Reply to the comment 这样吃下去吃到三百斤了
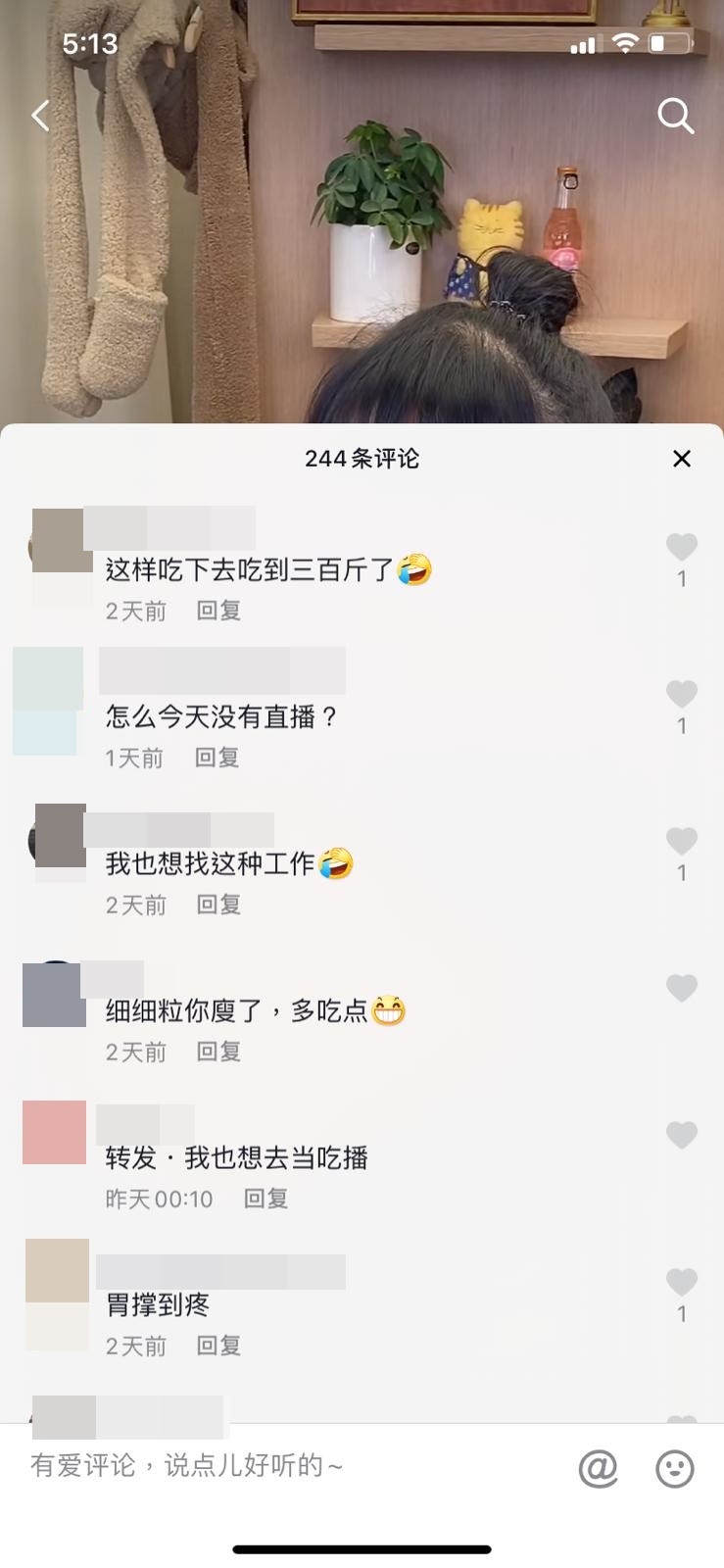 [218, 611]
